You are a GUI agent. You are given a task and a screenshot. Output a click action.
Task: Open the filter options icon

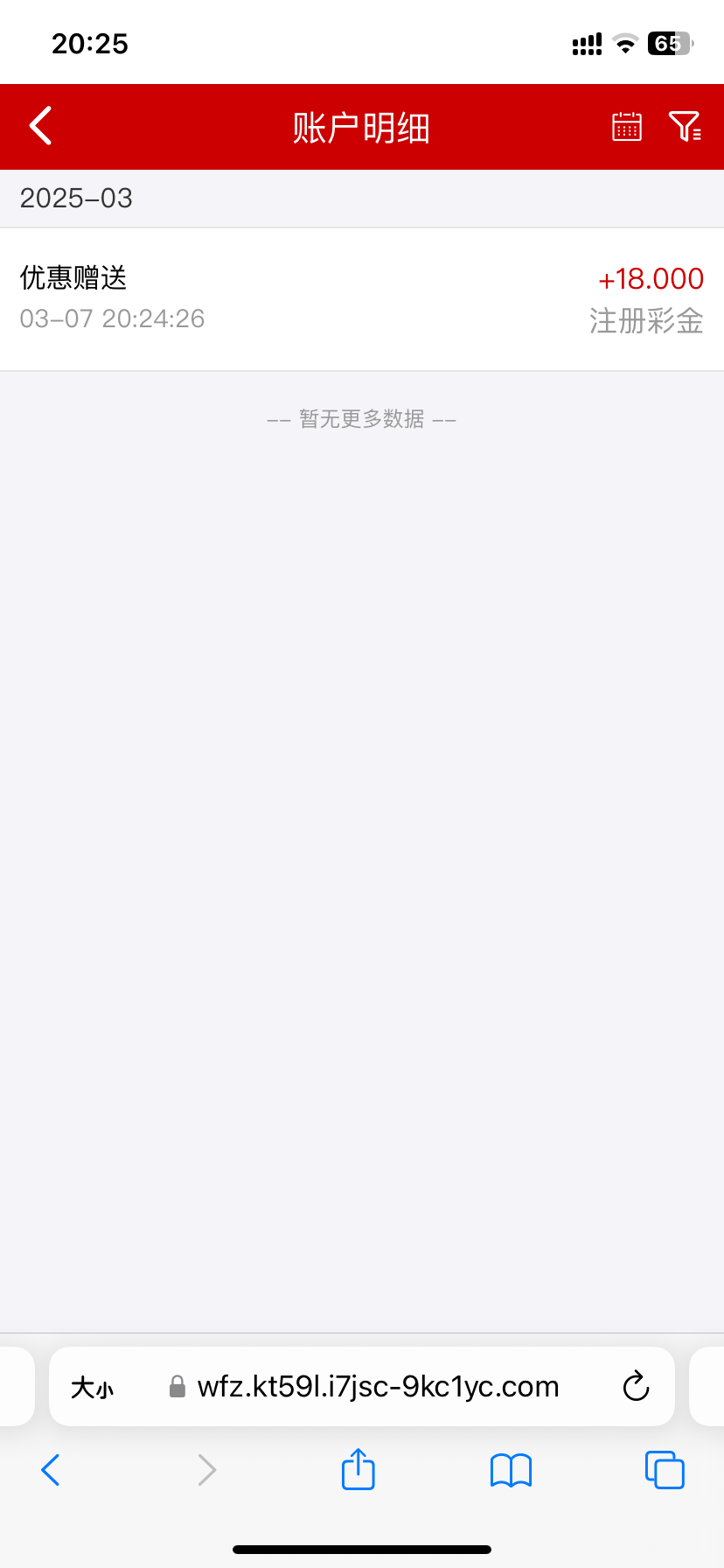pyautogui.click(x=685, y=127)
